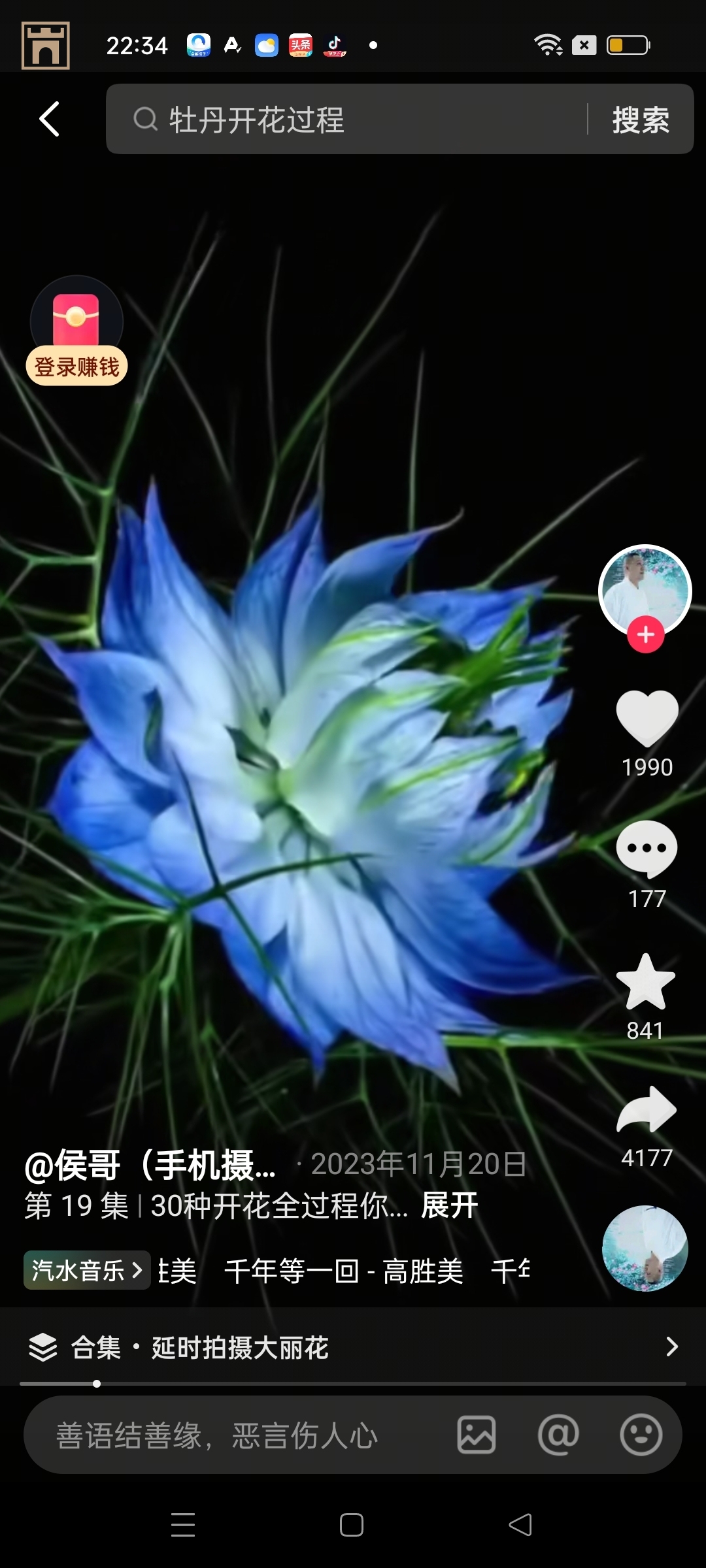Follow the creator via red plus button
706x1568 pixels.
[646, 632]
